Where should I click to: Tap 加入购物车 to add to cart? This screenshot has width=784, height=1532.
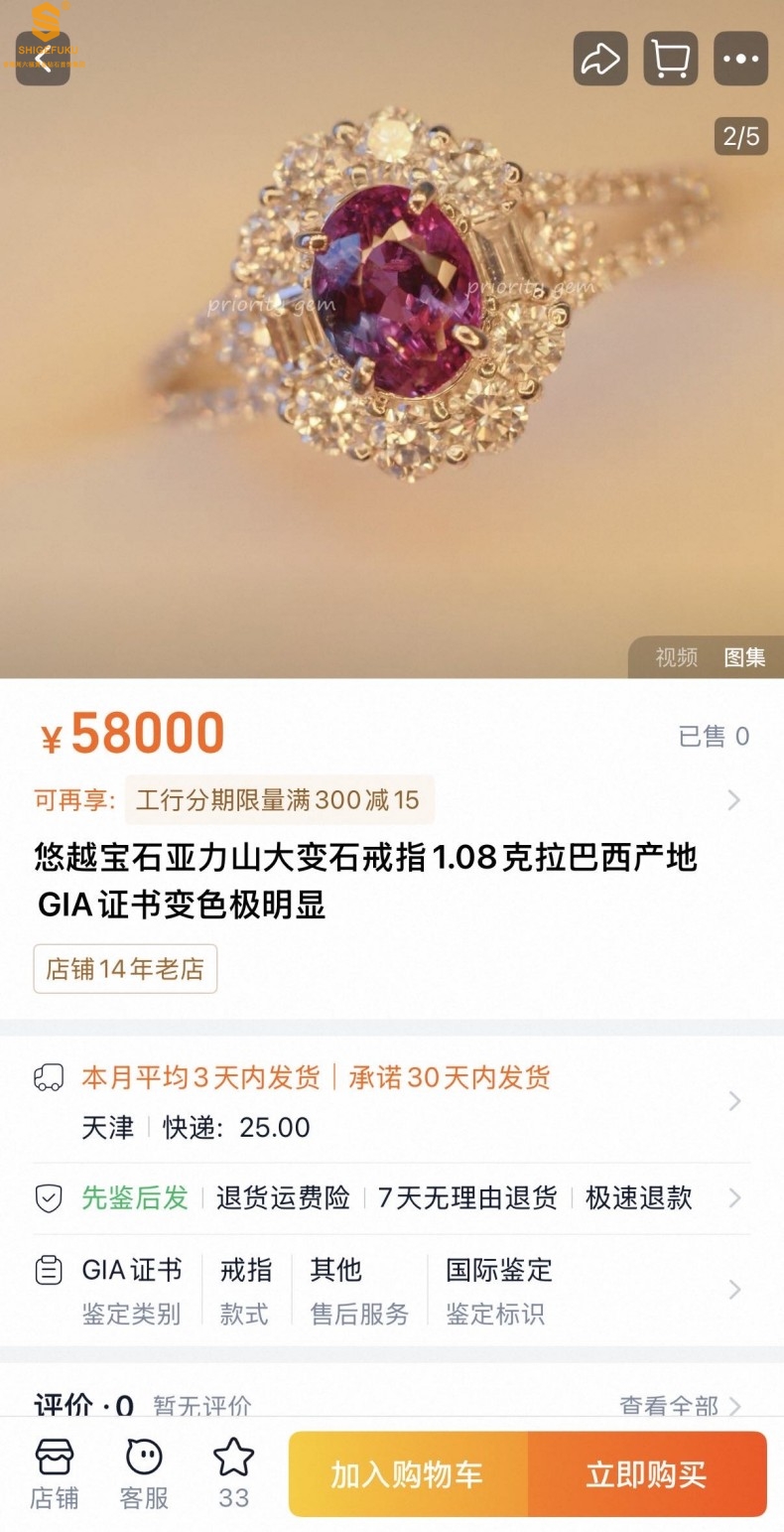[408, 1474]
